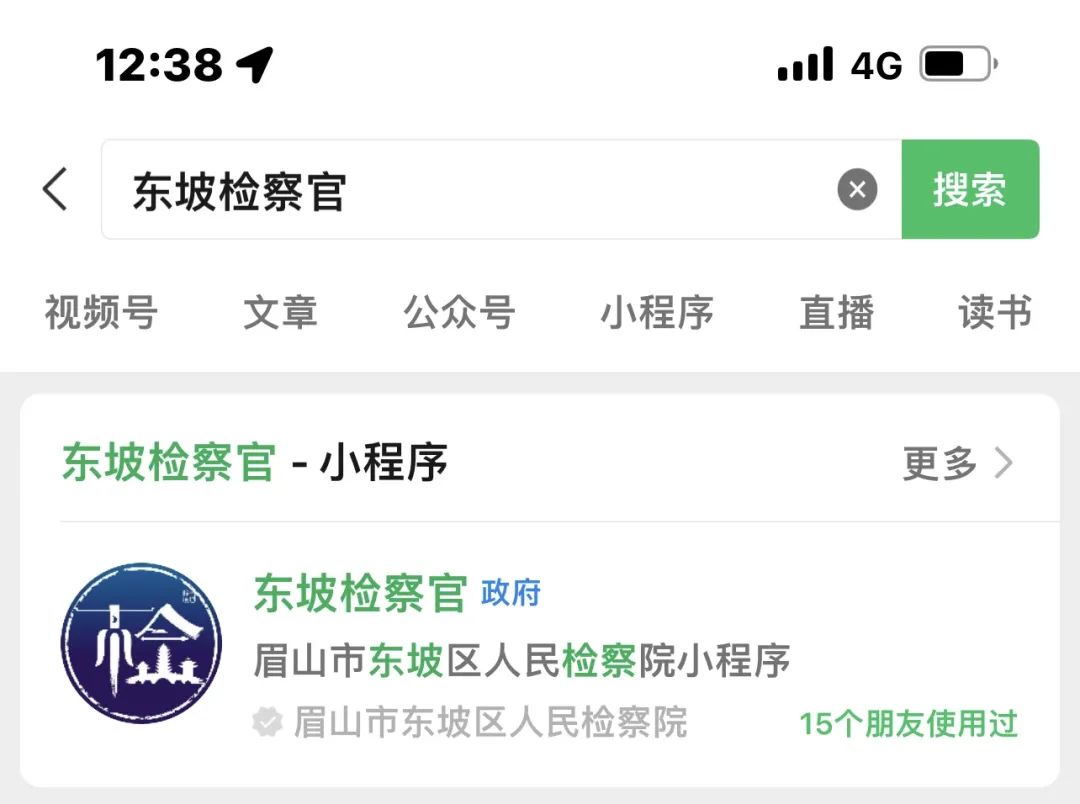
Task: Switch to the 直播 tab
Action: 836,313
